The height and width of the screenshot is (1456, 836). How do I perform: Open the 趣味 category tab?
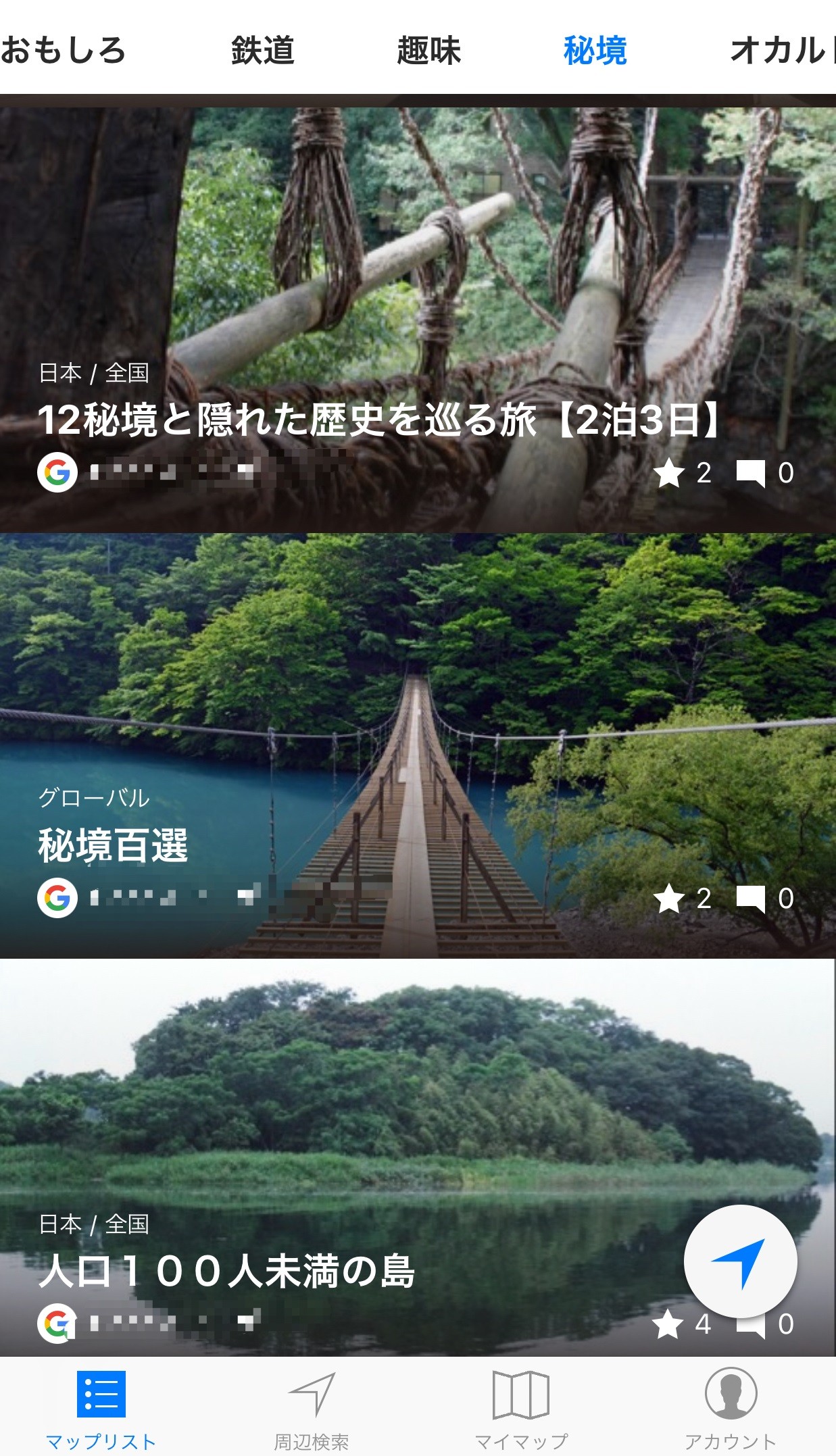[x=428, y=51]
